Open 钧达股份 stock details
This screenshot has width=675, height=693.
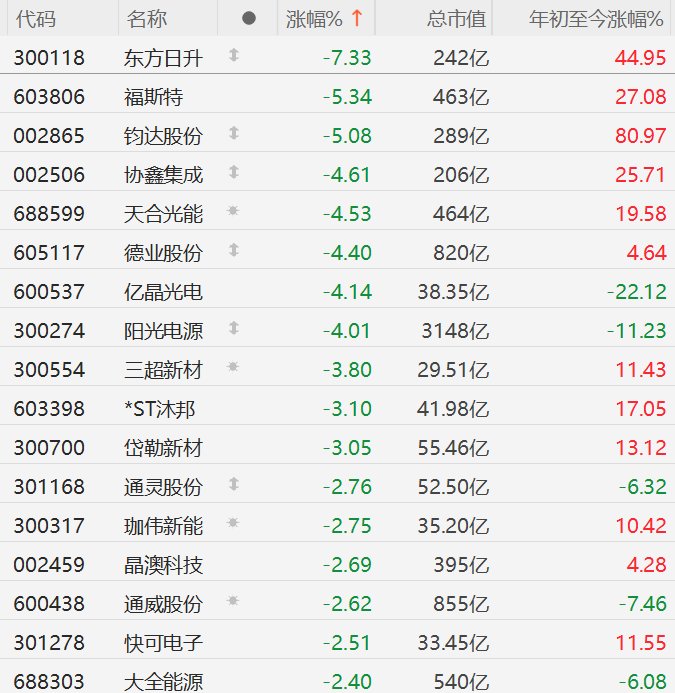[163, 136]
